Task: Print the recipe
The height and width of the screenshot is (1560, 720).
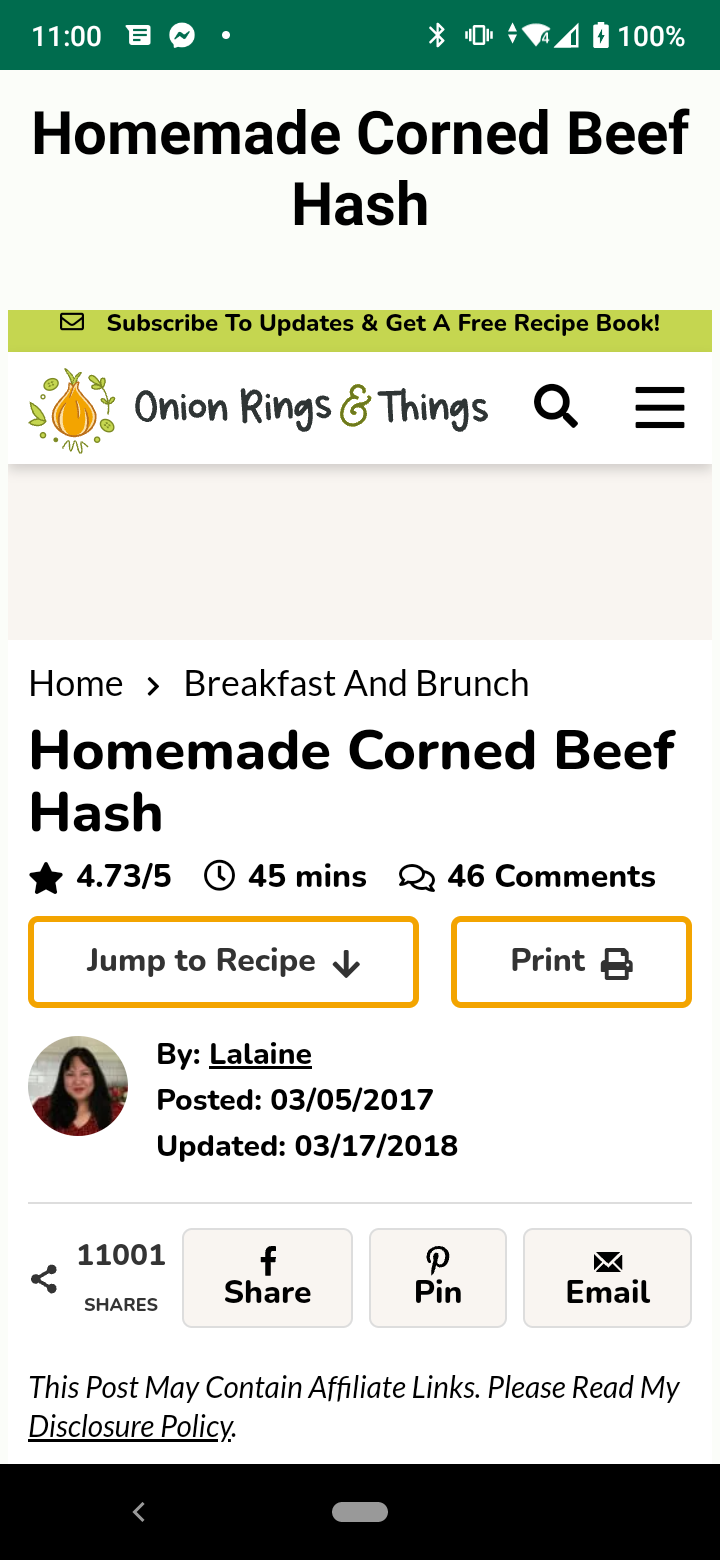Action: click(571, 962)
